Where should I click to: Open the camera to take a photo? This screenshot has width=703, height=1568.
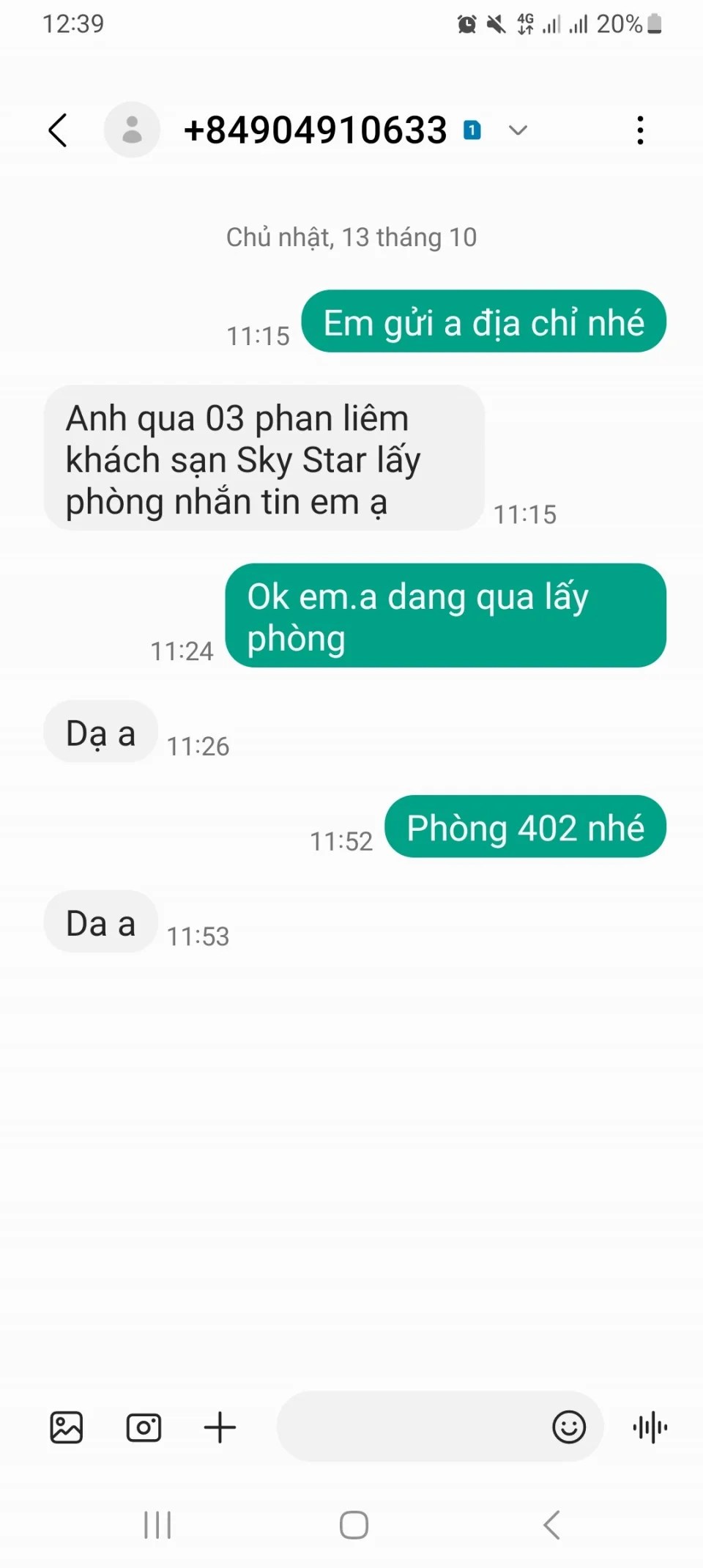pyautogui.click(x=144, y=1427)
